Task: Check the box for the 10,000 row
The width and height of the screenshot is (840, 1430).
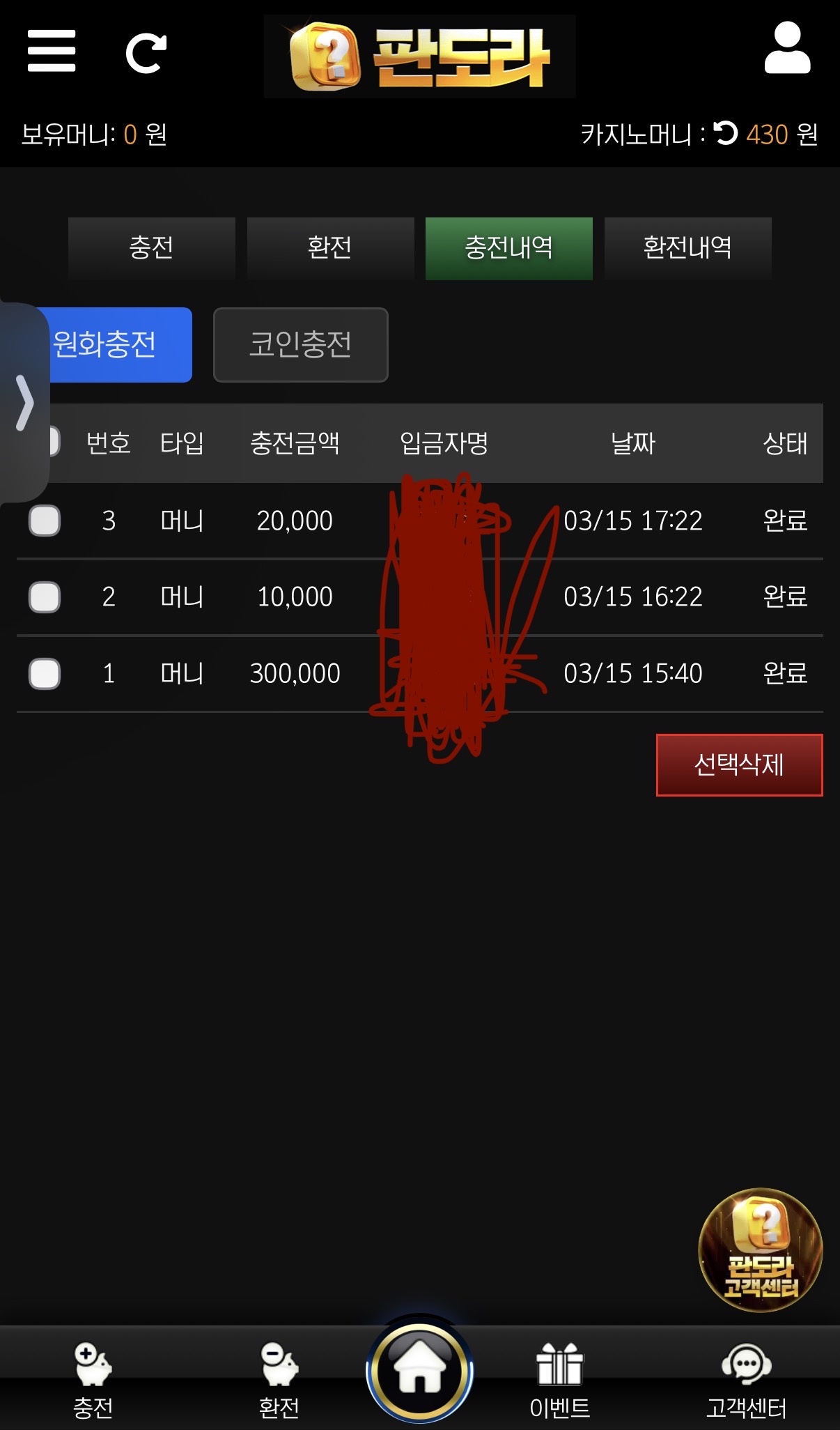Action: point(45,597)
